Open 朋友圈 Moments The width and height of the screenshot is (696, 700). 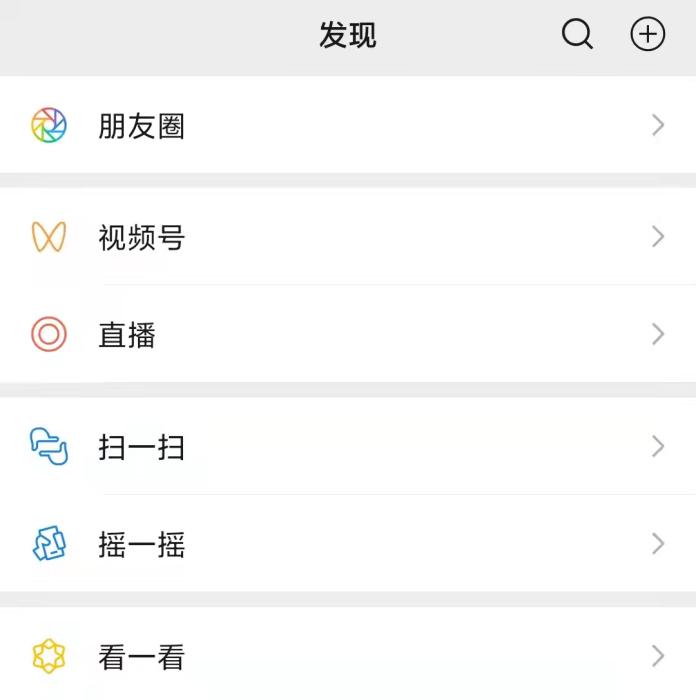(x=348, y=125)
